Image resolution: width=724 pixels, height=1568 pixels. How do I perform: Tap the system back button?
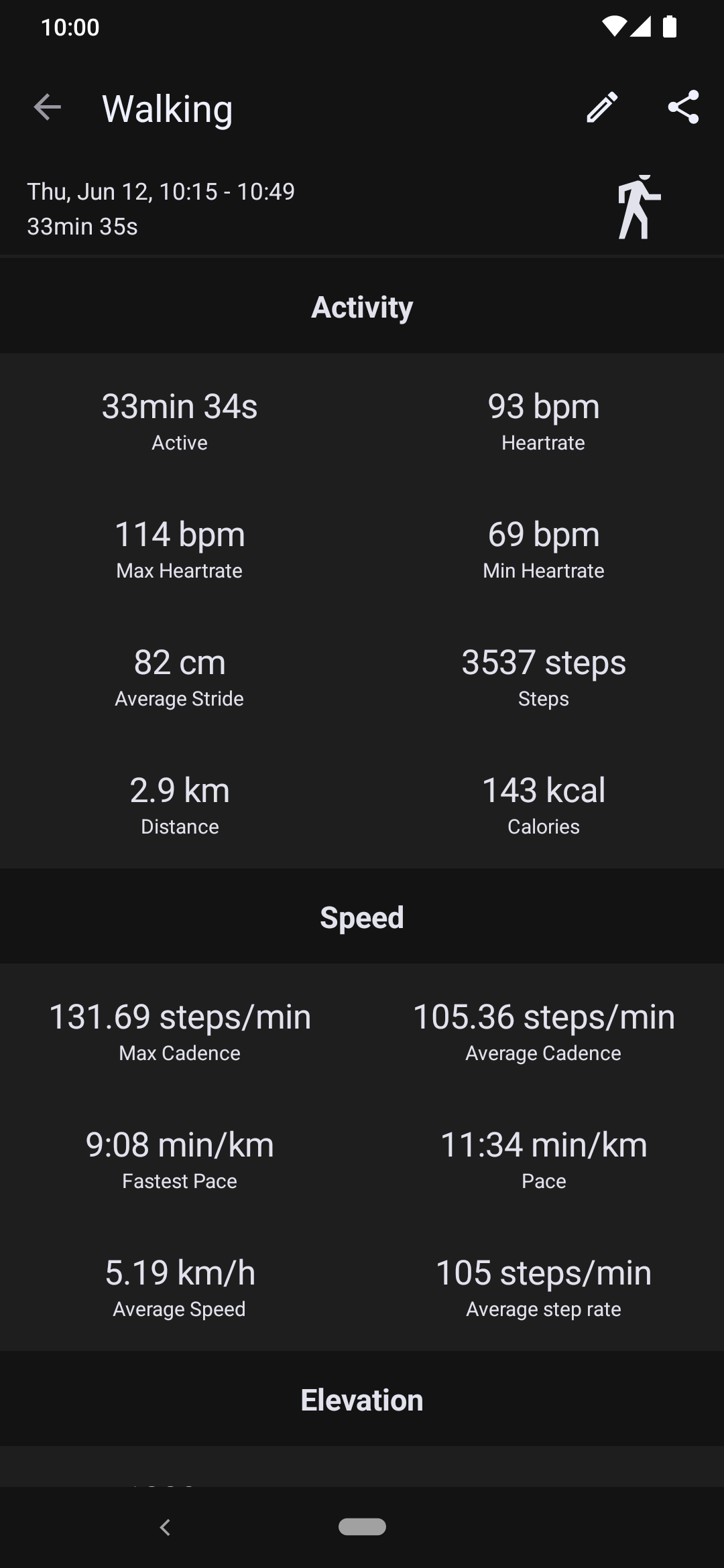pos(165,1527)
